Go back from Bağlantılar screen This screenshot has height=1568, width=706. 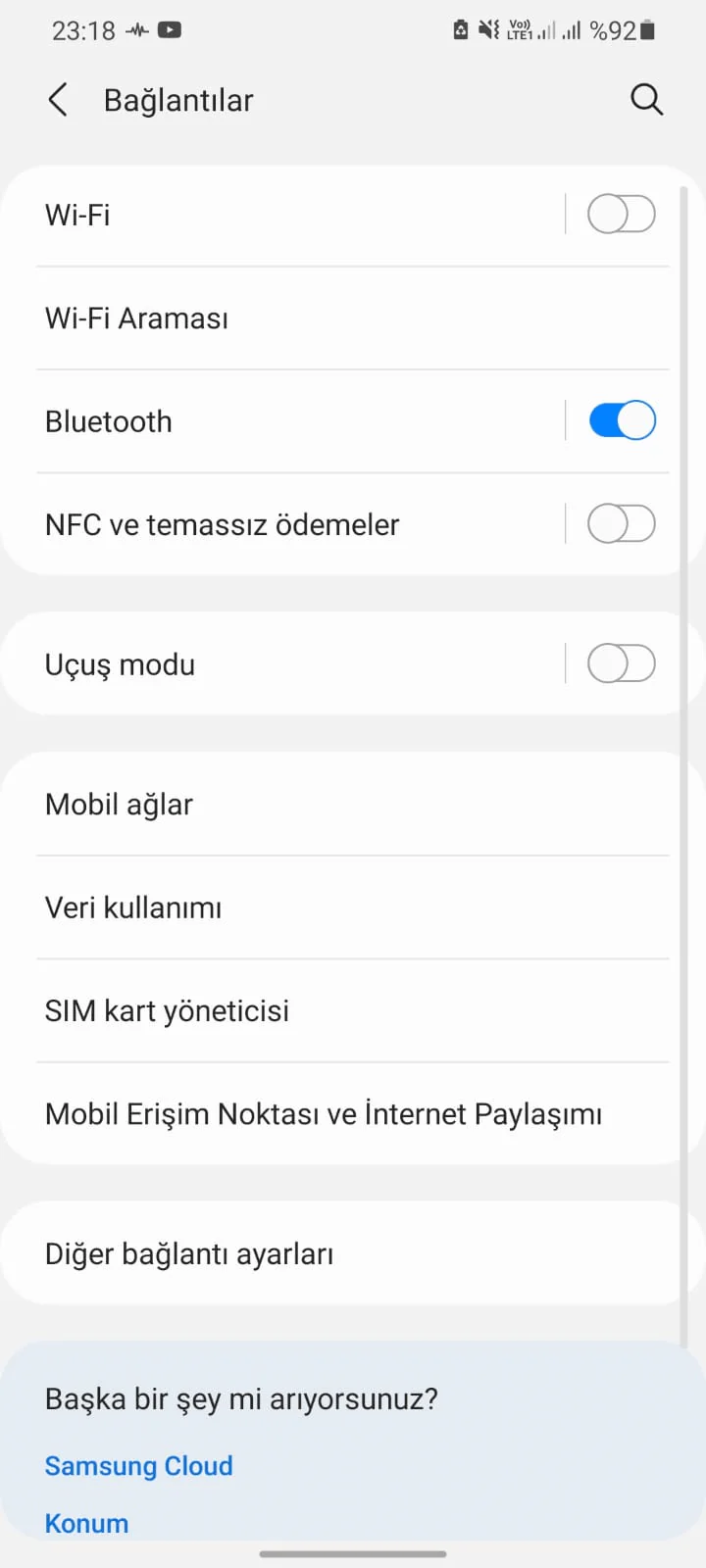pos(59,100)
